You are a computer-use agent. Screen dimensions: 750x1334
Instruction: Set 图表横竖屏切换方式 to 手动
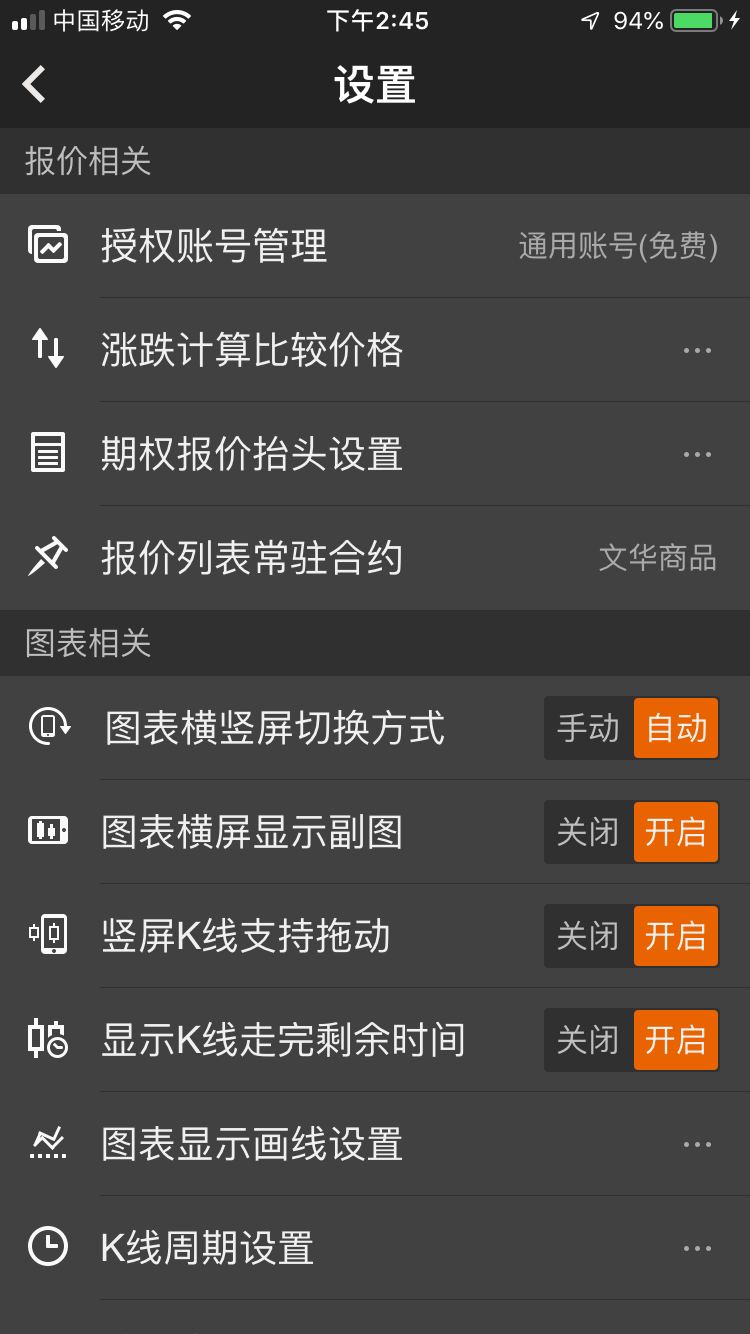(x=588, y=728)
